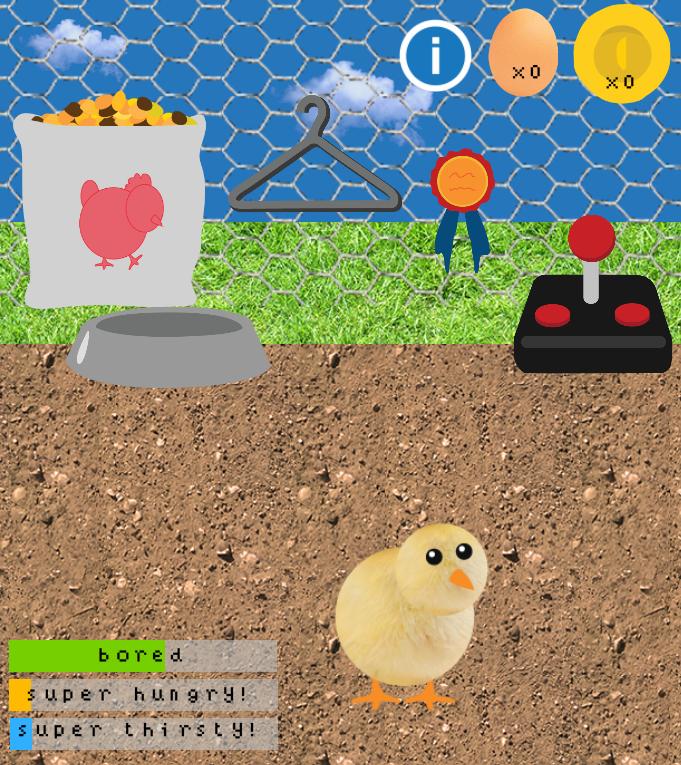The height and width of the screenshot is (765, 681).
Task: Tap the gold coin counter
Action: (x=622, y=54)
